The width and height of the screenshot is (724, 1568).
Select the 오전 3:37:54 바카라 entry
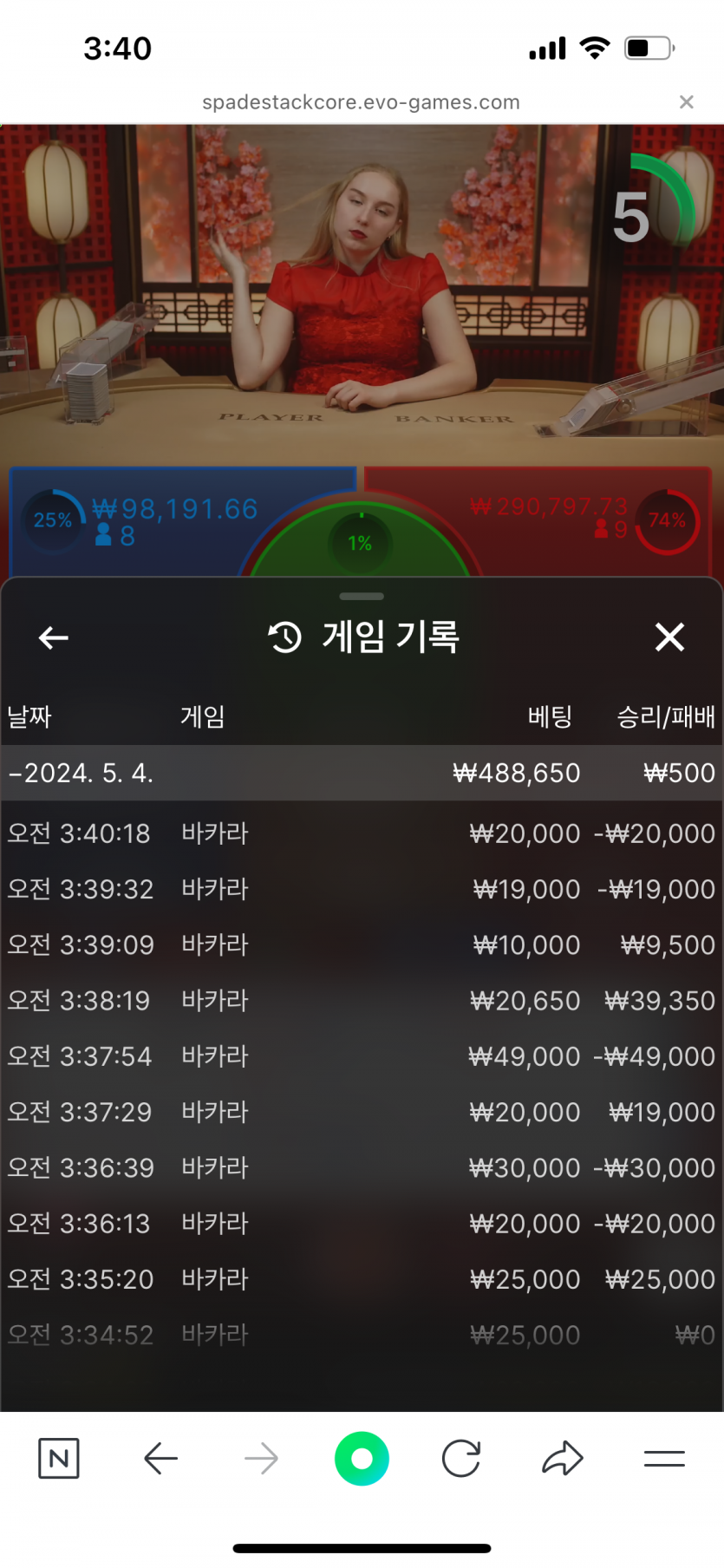(x=362, y=1056)
